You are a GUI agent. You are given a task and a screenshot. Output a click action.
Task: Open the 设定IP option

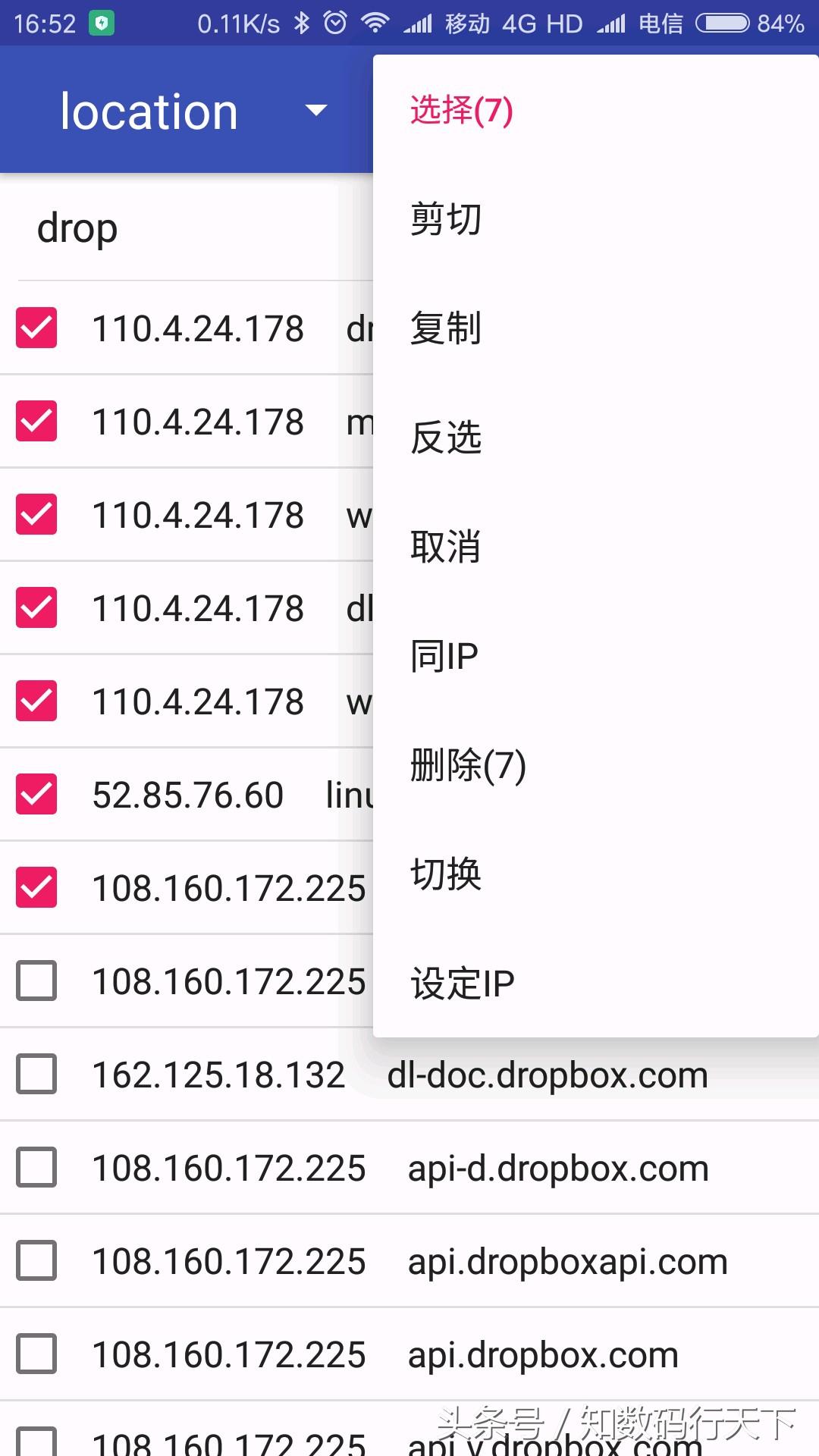tap(463, 984)
